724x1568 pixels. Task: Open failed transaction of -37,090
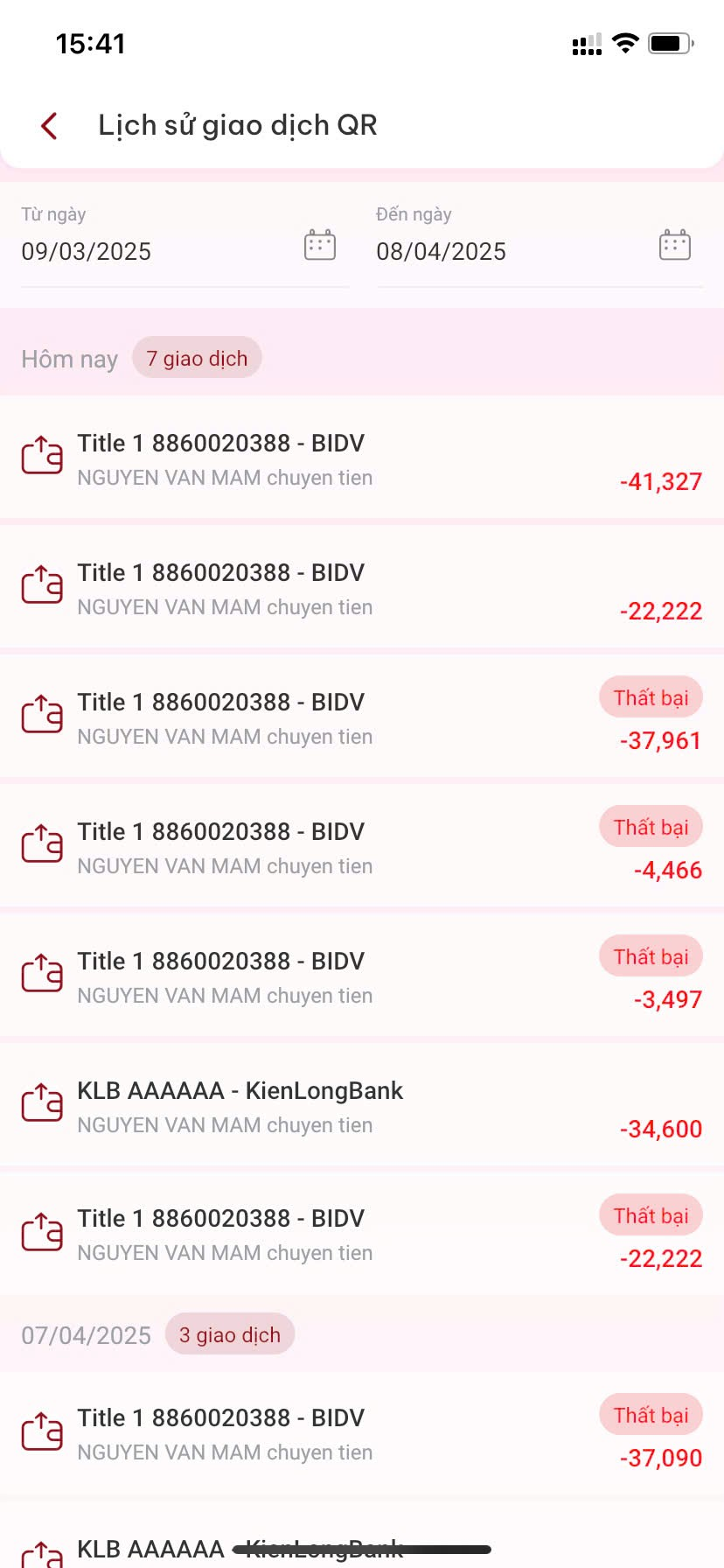pyautogui.click(x=362, y=1432)
